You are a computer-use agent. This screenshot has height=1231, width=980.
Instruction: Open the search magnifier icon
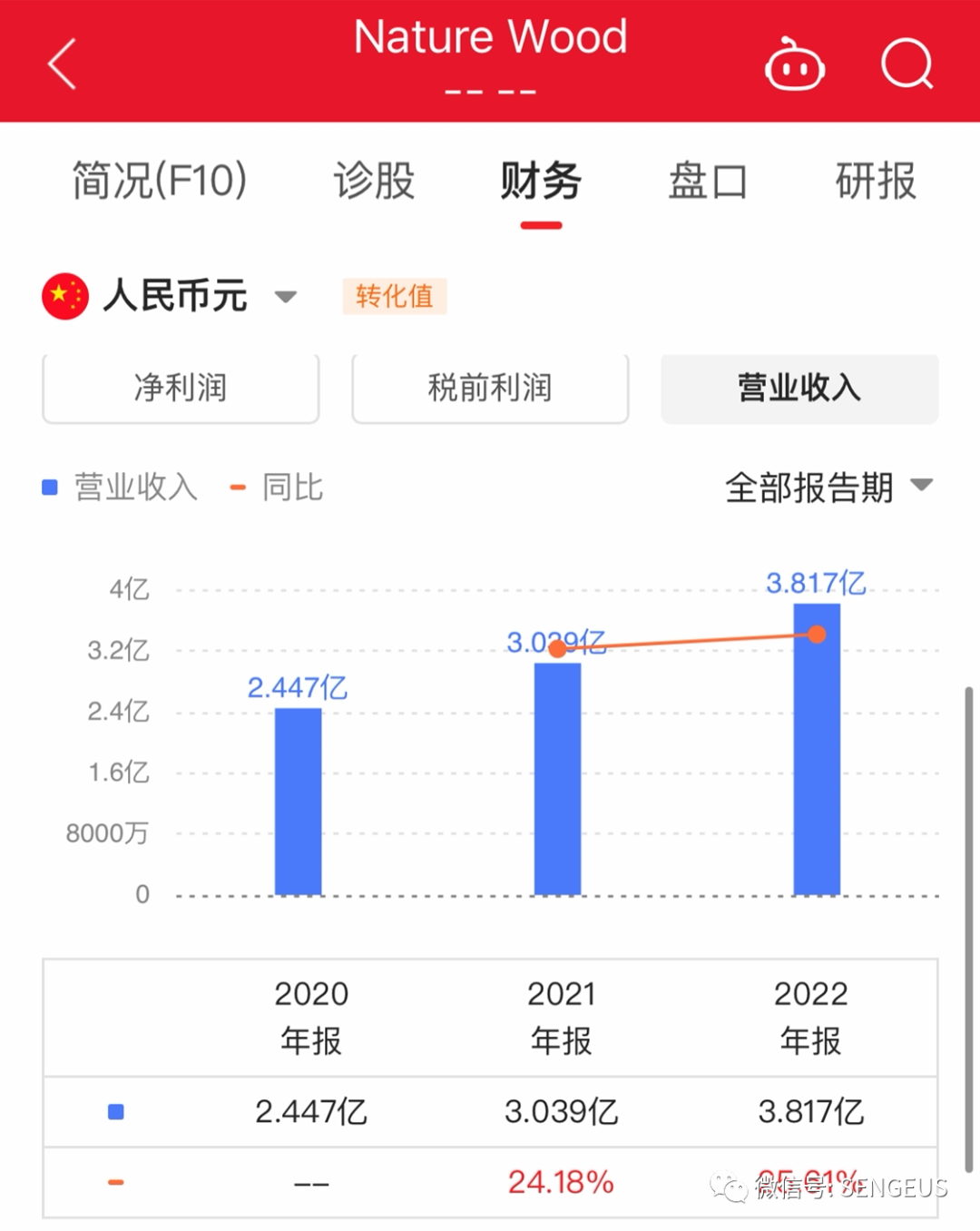coord(906,64)
